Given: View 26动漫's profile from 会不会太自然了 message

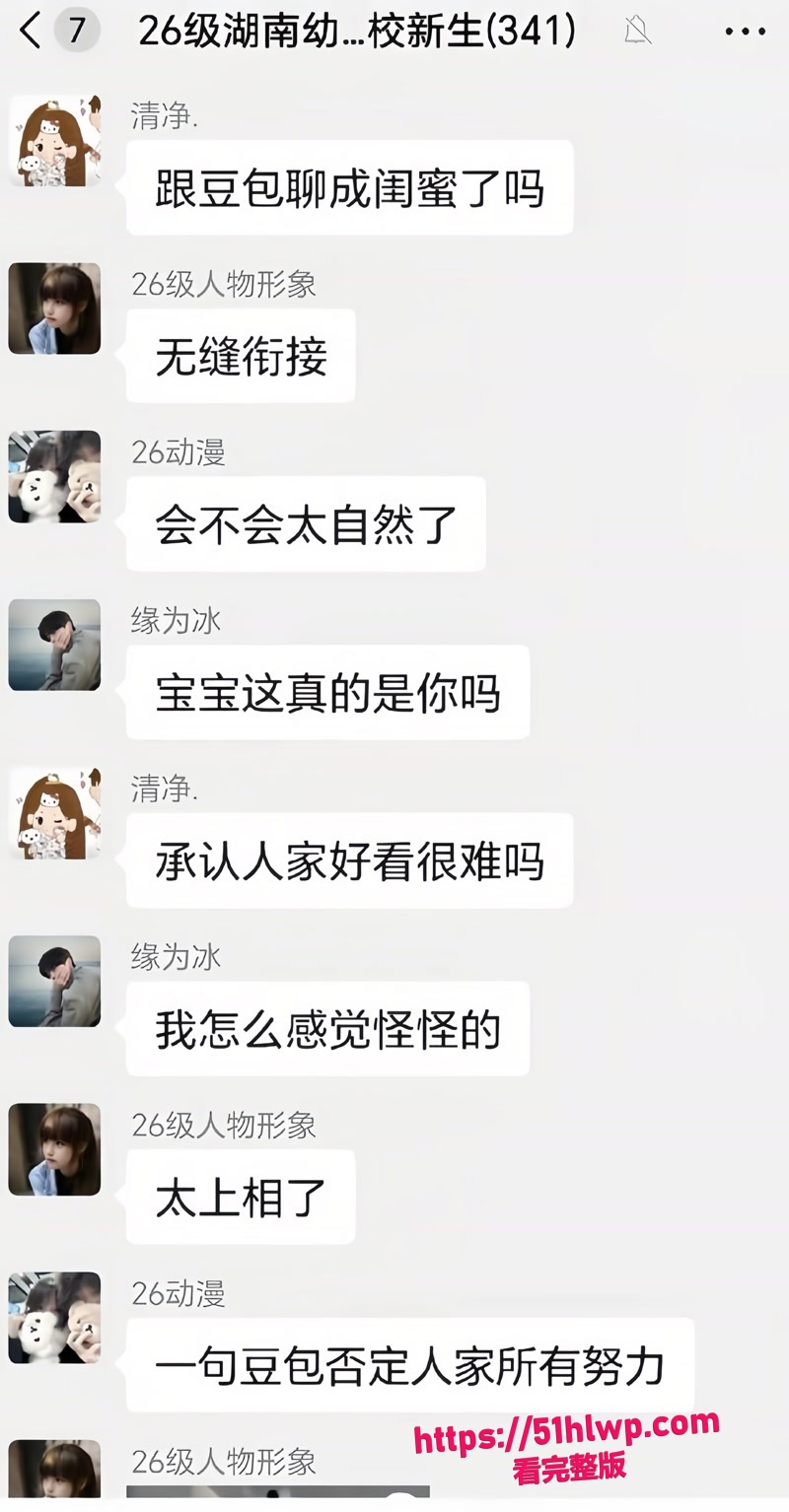Looking at the screenshot, I should (x=54, y=477).
